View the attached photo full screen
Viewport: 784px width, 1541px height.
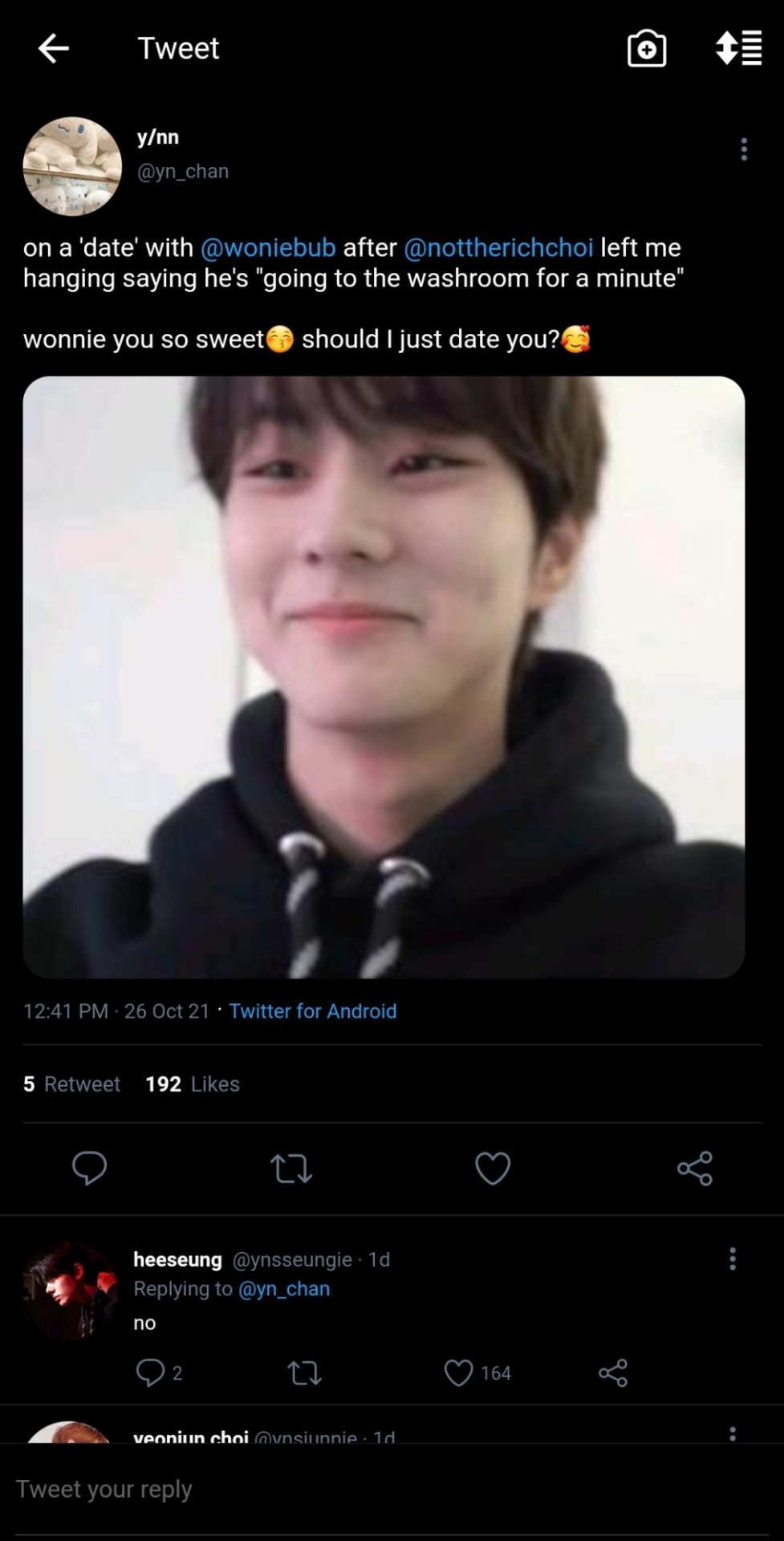[x=384, y=677]
